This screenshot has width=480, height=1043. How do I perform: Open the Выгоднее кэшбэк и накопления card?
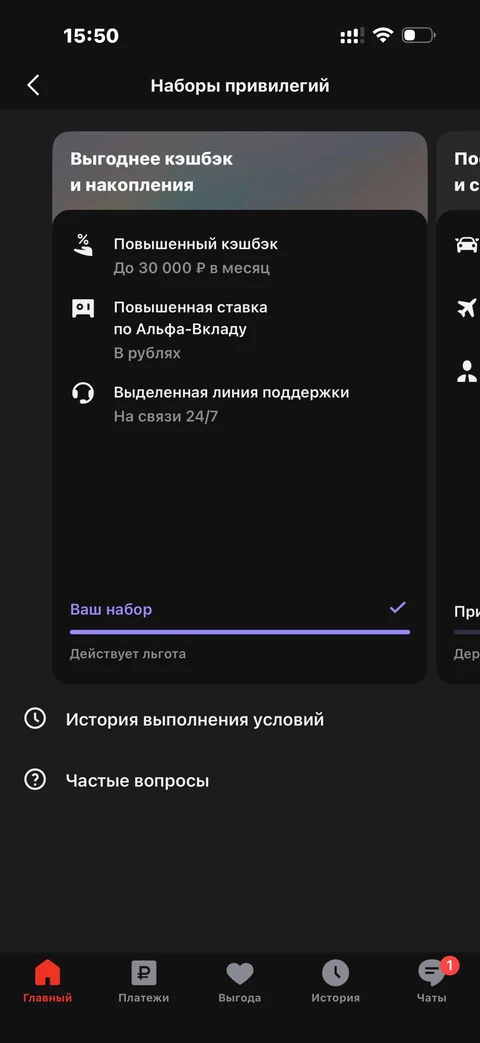tap(240, 407)
